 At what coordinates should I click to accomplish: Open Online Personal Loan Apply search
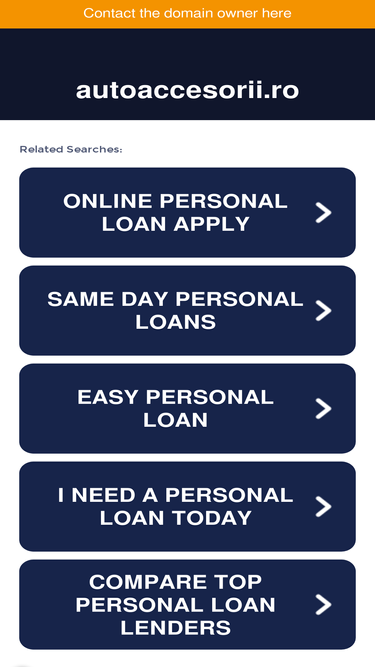point(188,212)
